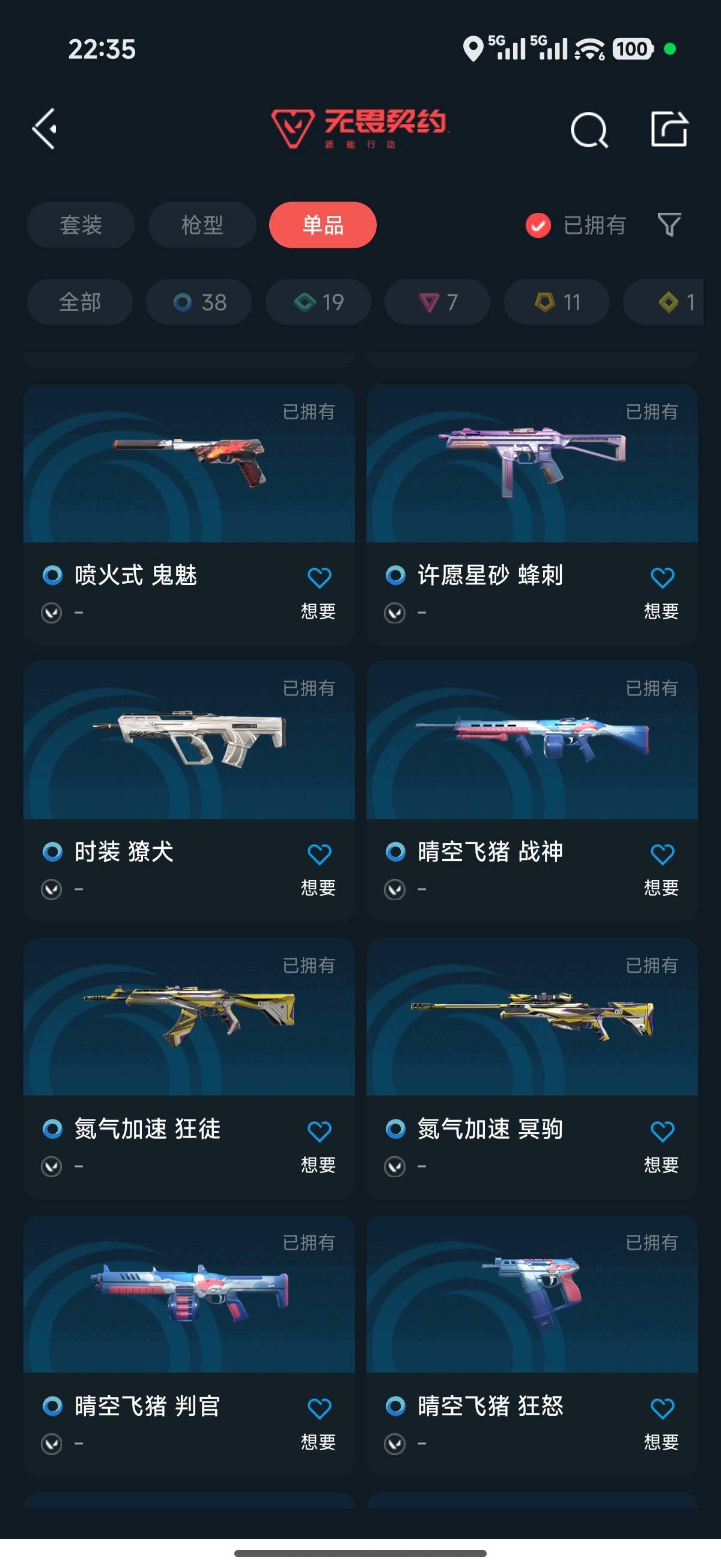
Task: Tap the share icon at top right
Action: [x=669, y=130]
